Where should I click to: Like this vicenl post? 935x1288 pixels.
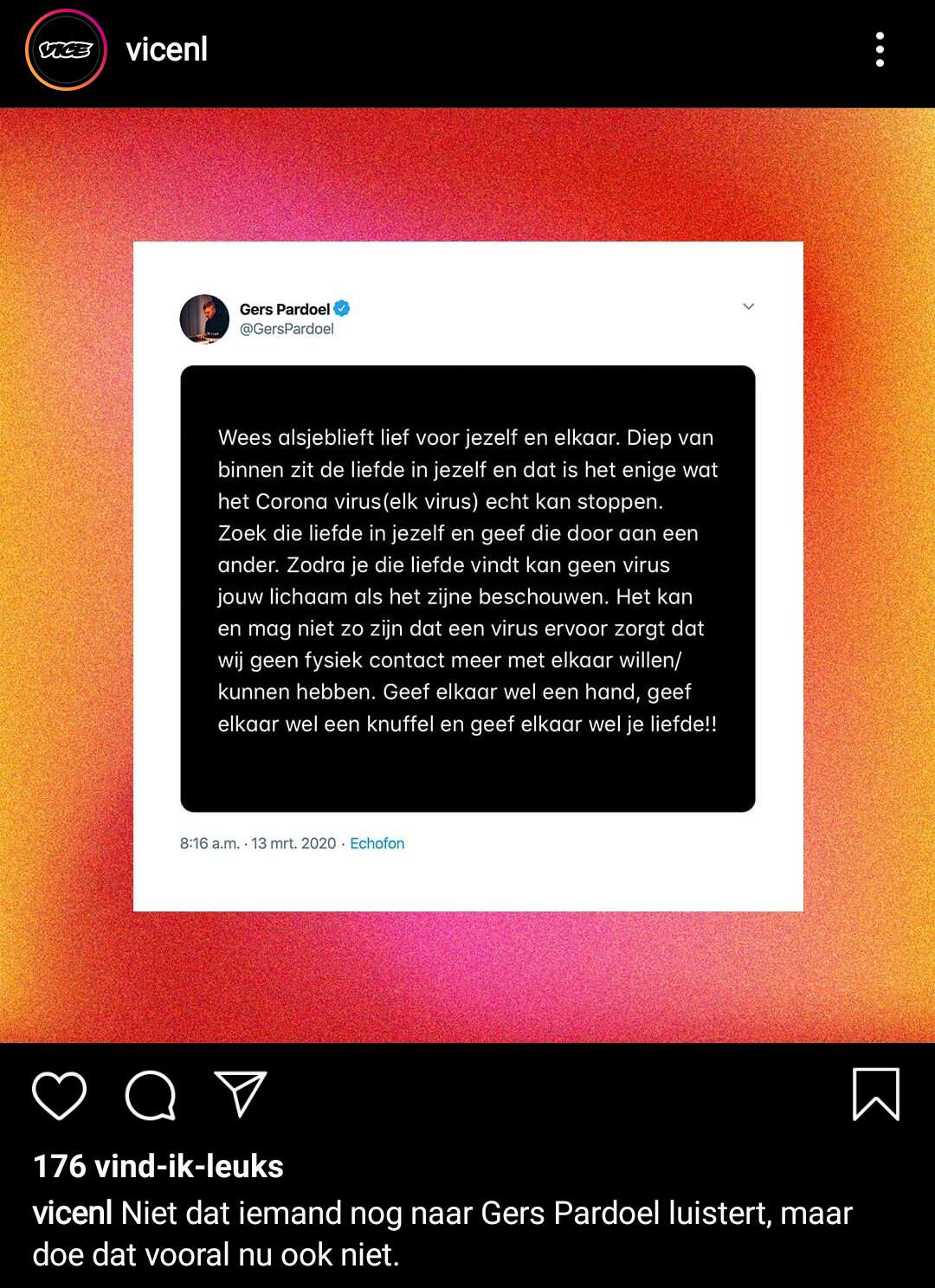pos(60,1095)
